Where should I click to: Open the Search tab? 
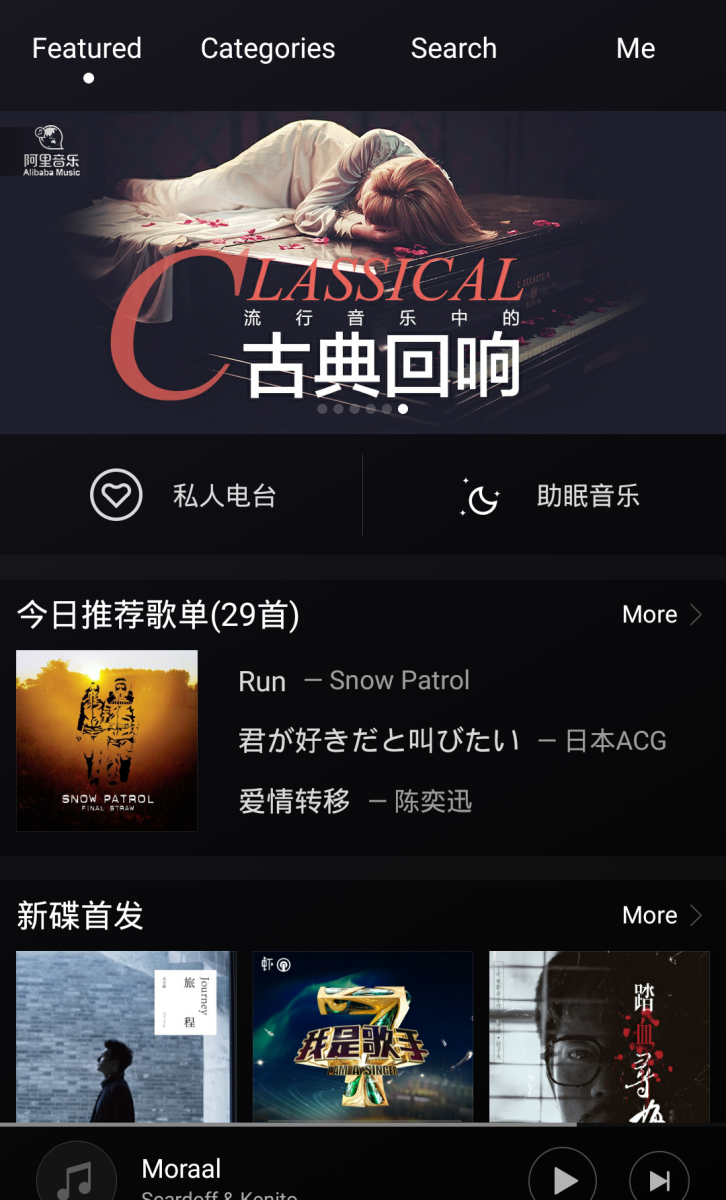pyautogui.click(x=453, y=48)
